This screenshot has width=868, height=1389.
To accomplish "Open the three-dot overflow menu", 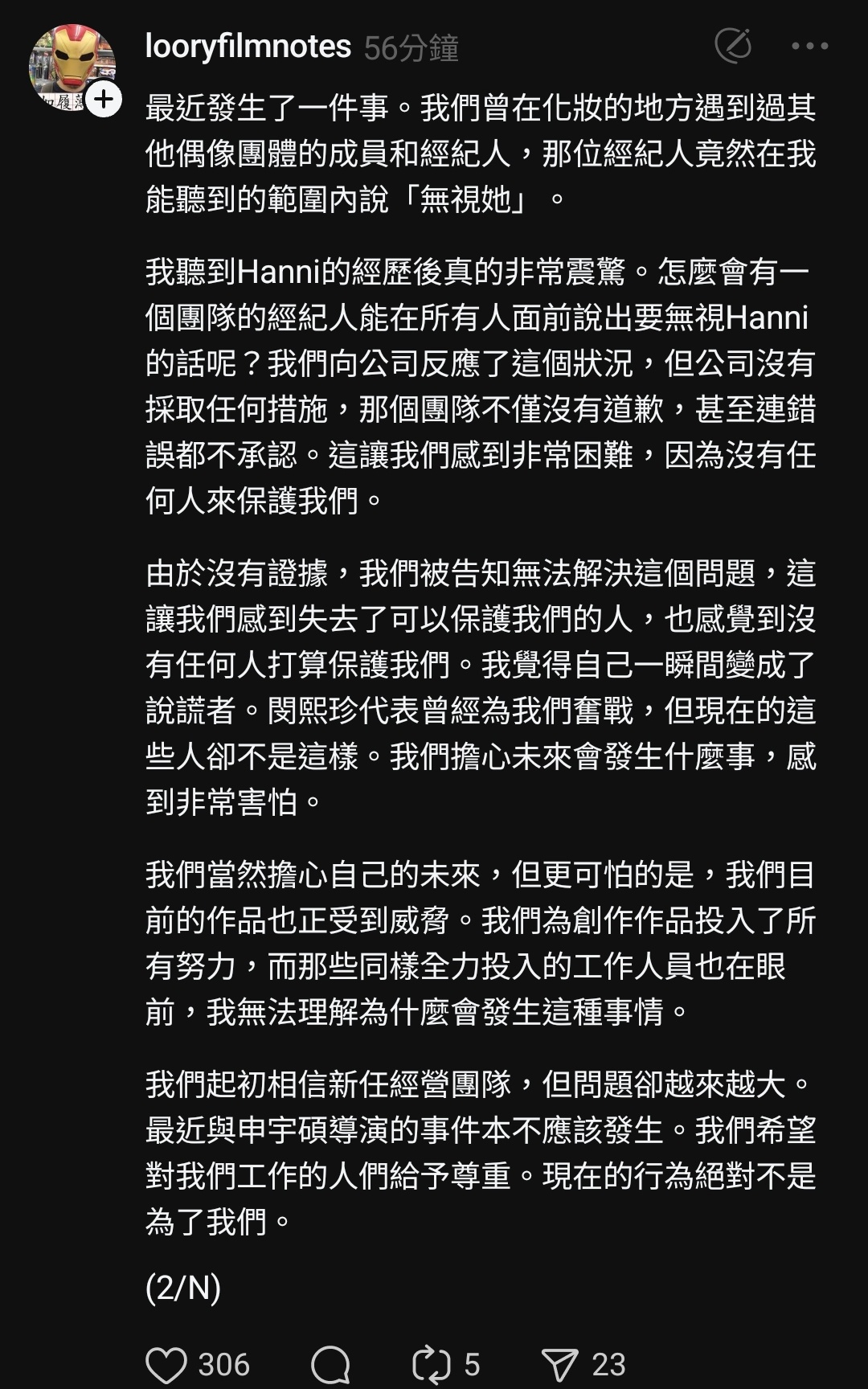I will tap(809, 47).
